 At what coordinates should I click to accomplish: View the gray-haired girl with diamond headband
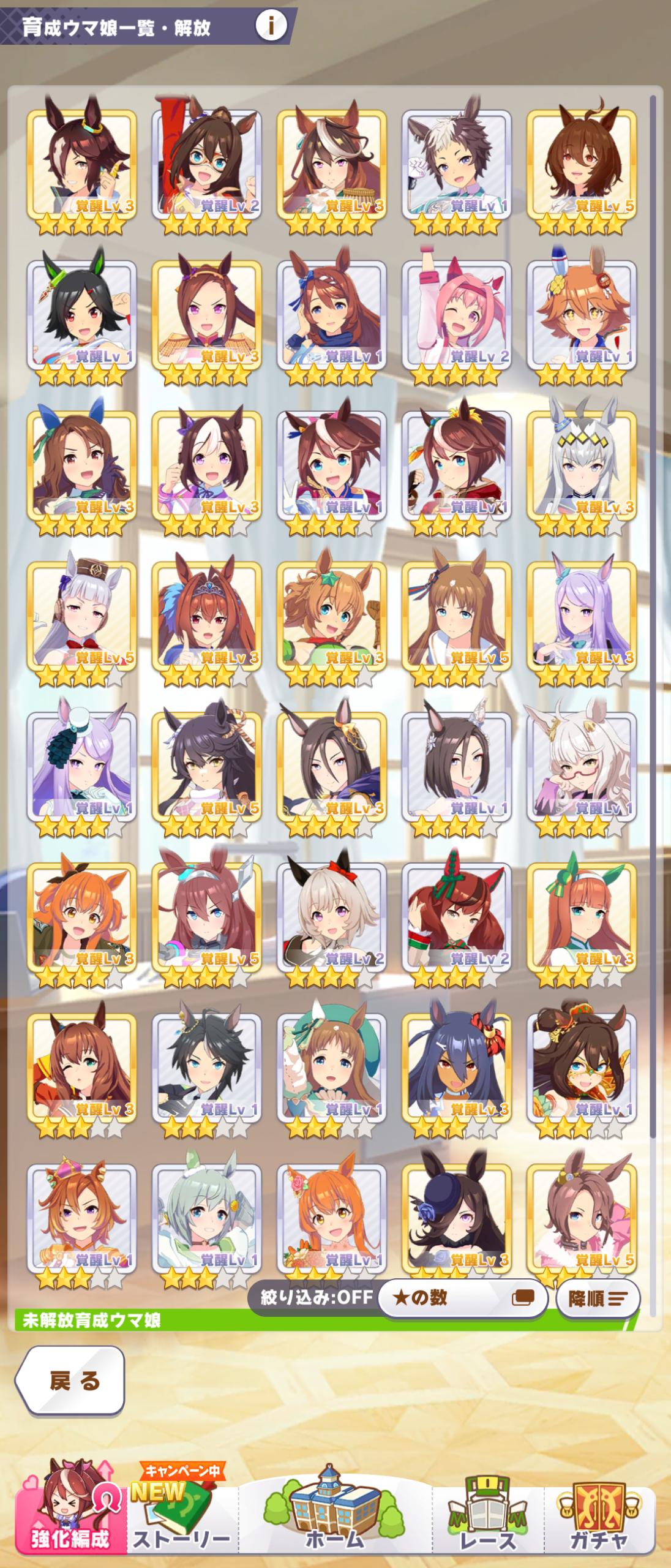point(581,466)
